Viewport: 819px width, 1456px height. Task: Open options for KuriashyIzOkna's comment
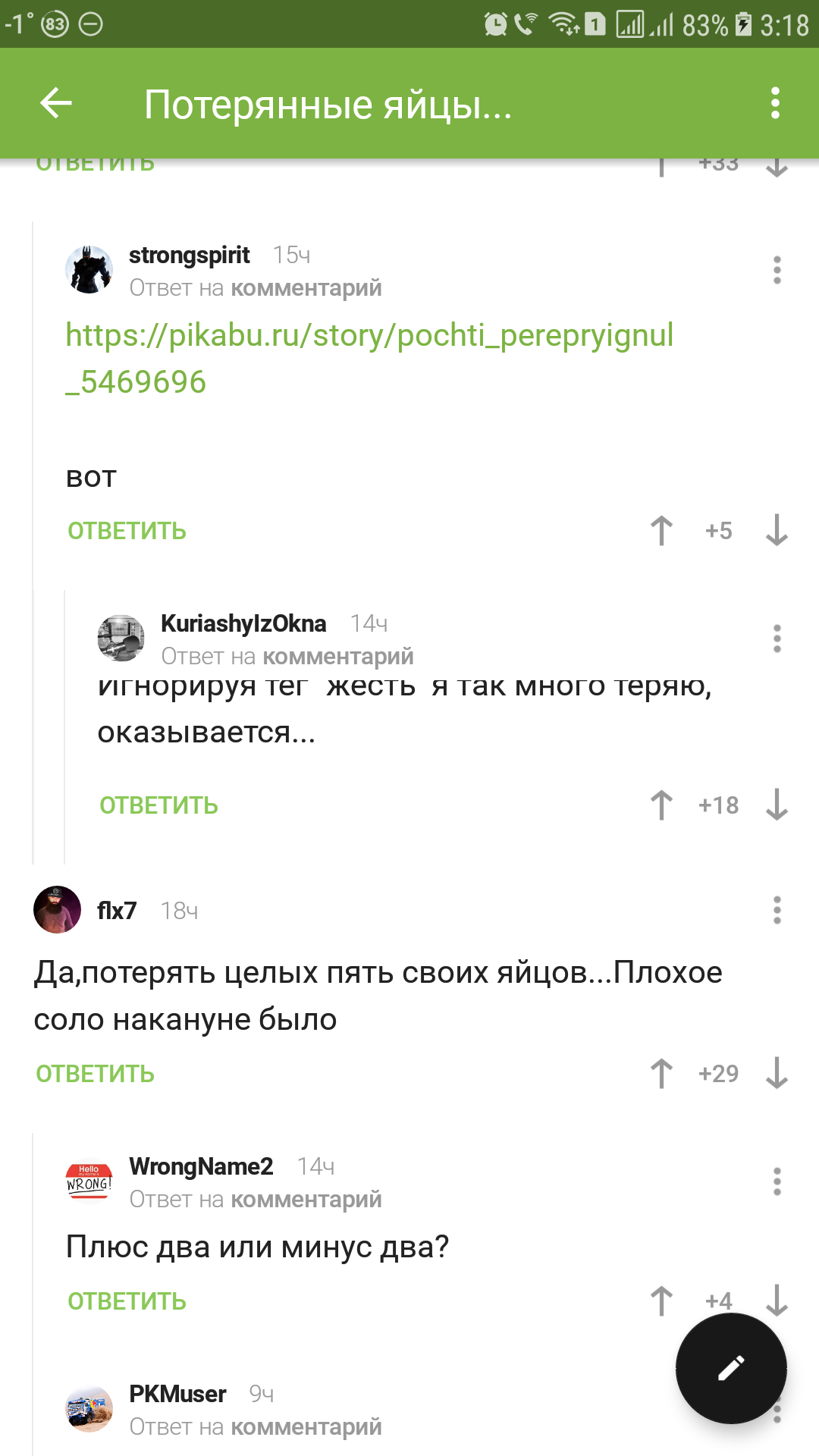[777, 639]
